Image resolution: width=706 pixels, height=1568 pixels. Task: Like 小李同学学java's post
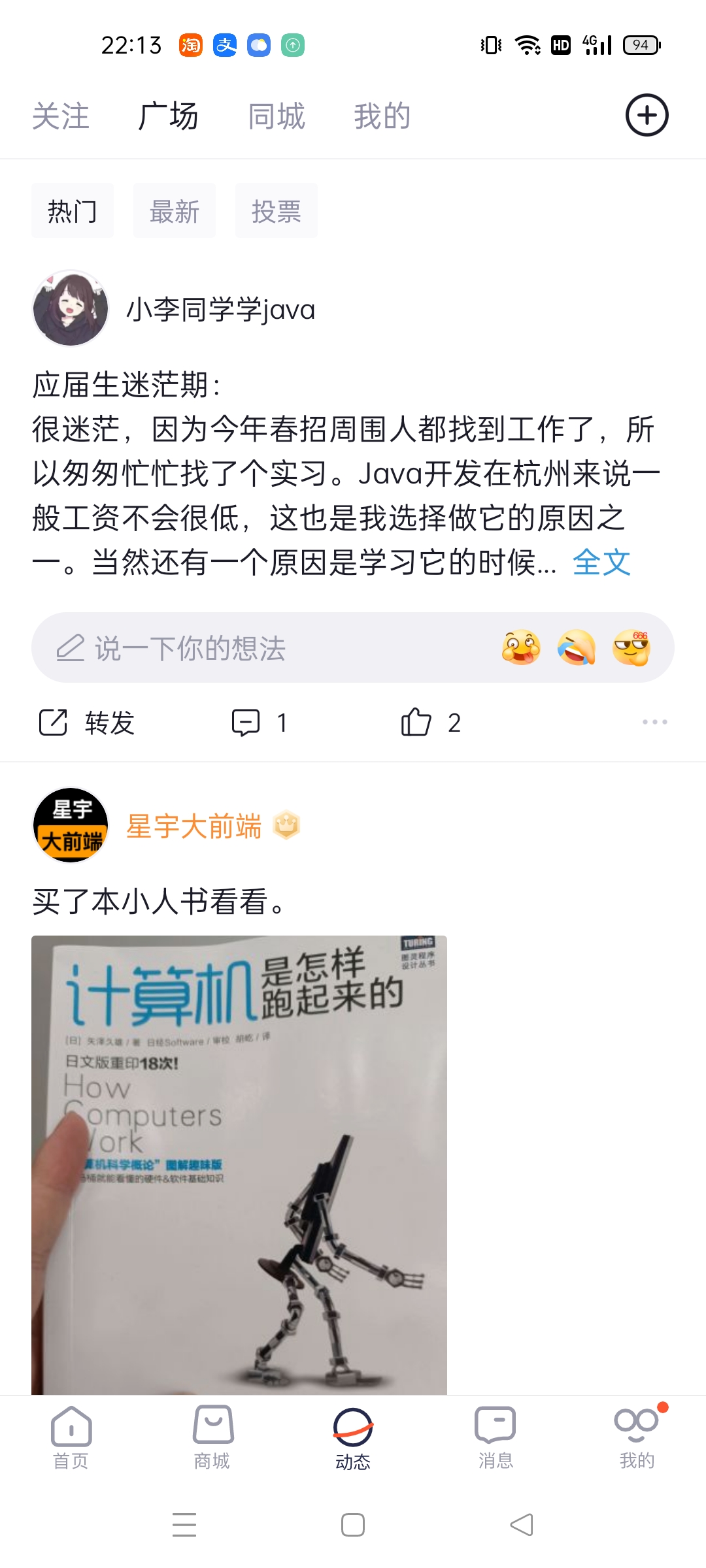(x=430, y=723)
